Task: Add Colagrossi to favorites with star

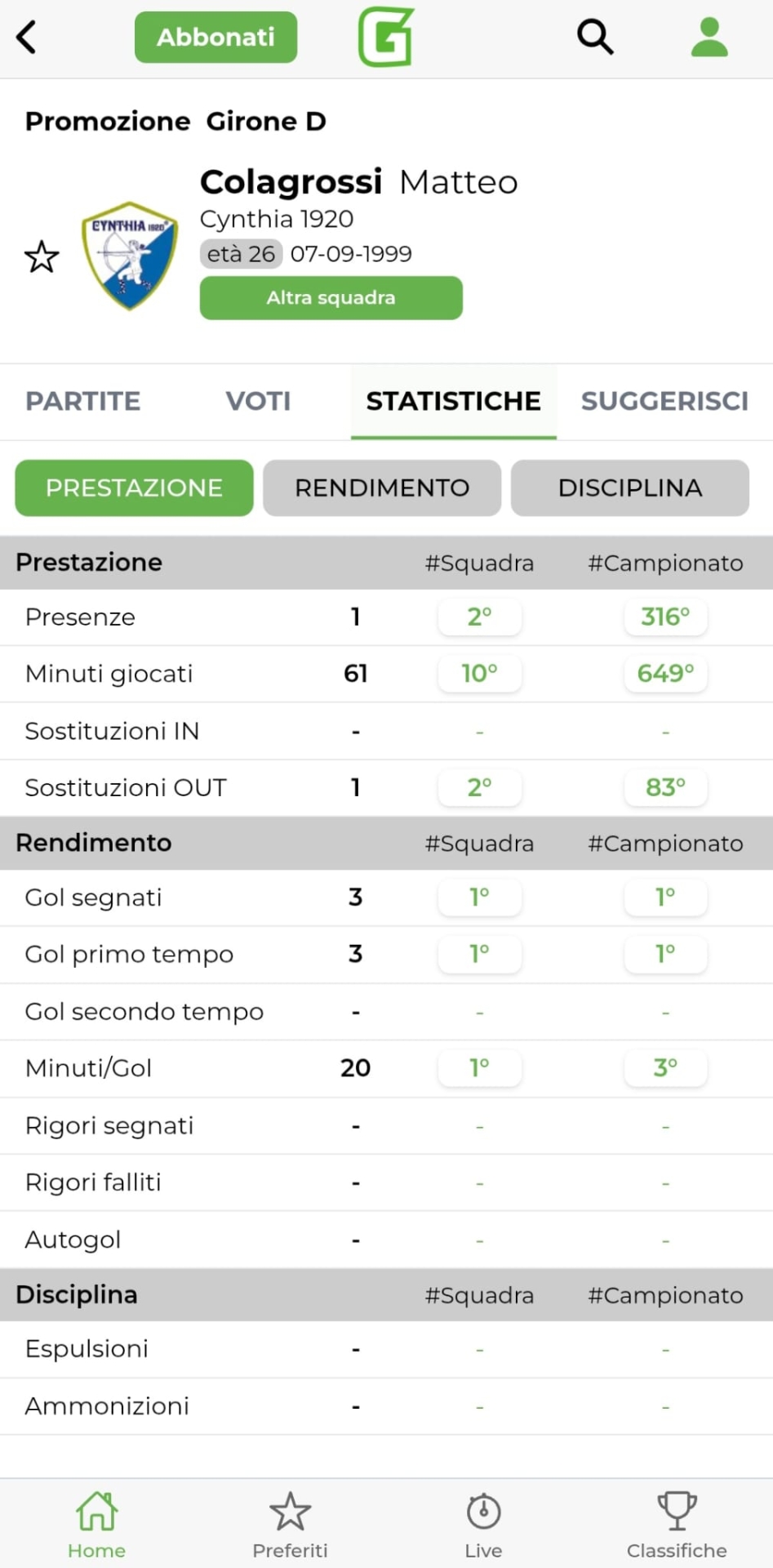Action: coord(42,257)
